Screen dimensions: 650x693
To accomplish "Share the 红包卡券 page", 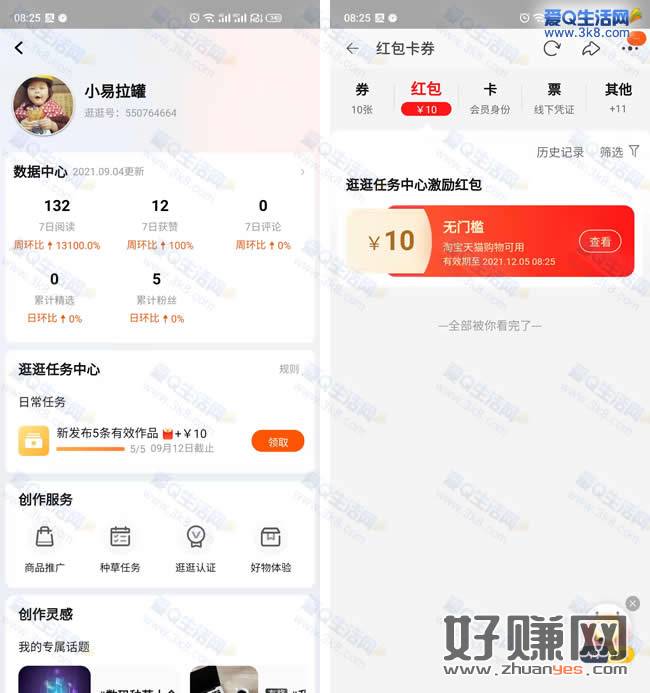I will (x=591, y=48).
